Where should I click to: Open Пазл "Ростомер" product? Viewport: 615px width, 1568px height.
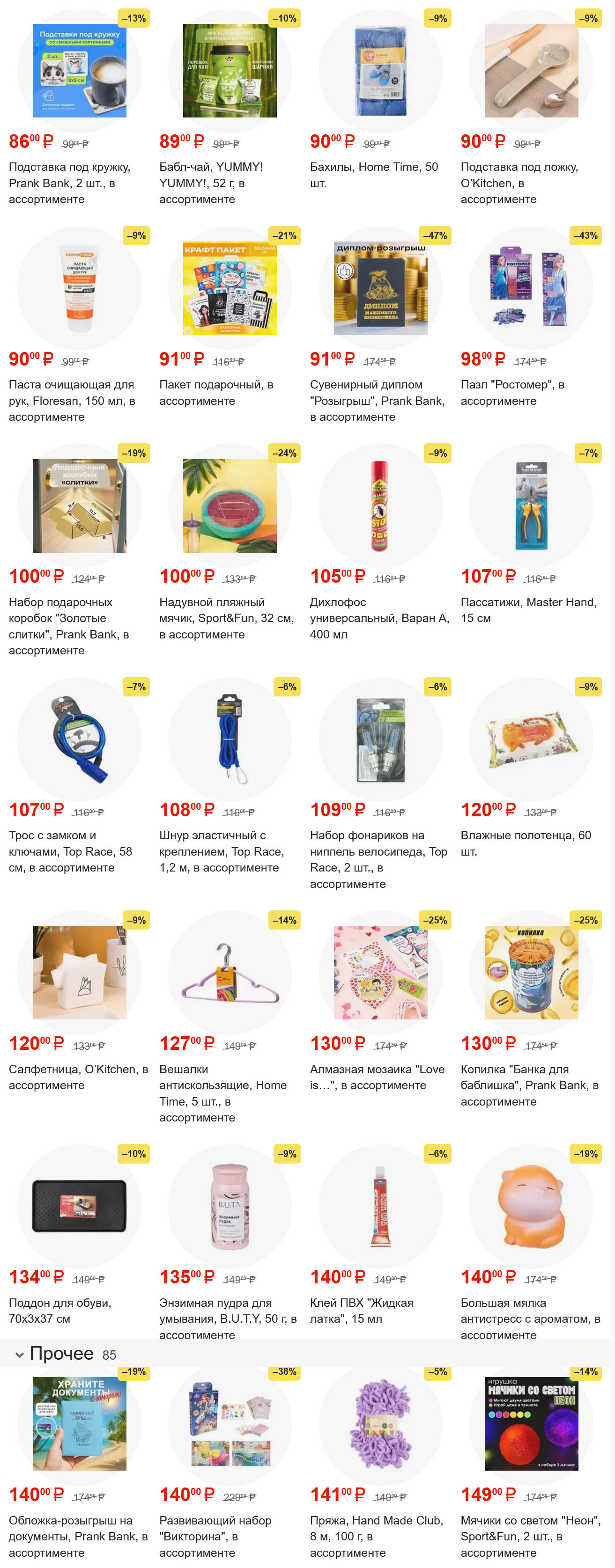tap(531, 288)
